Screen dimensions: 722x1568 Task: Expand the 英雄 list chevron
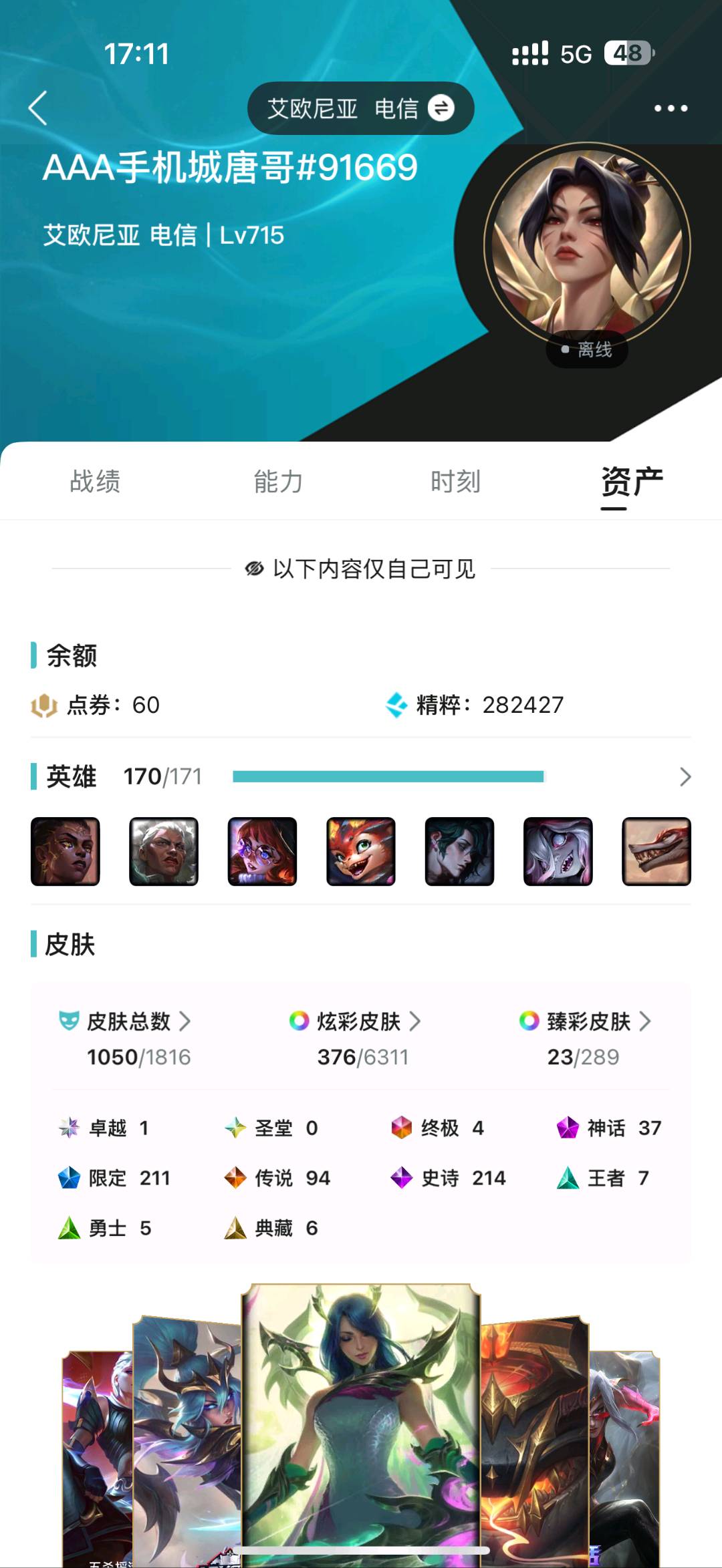click(x=685, y=777)
